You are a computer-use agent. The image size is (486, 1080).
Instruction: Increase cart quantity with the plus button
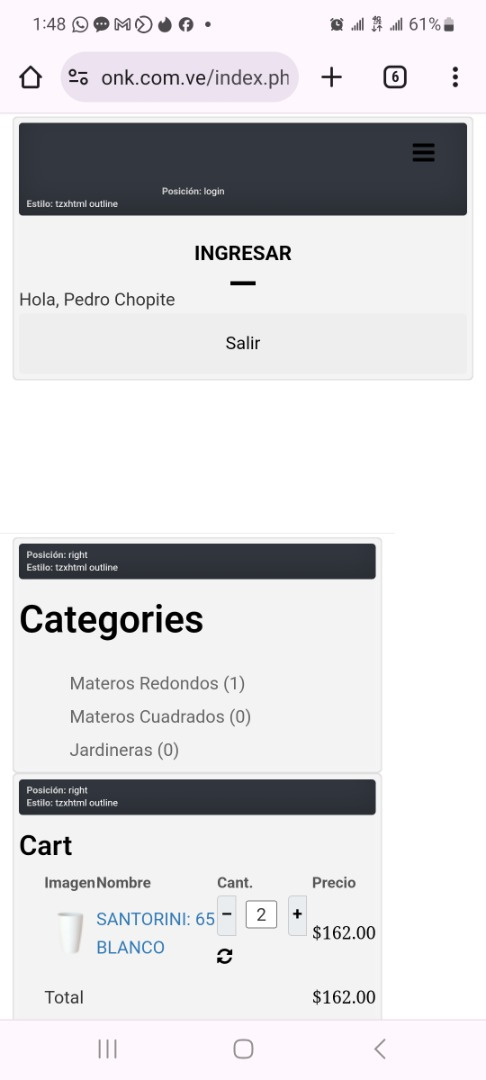tap(297, 915)
